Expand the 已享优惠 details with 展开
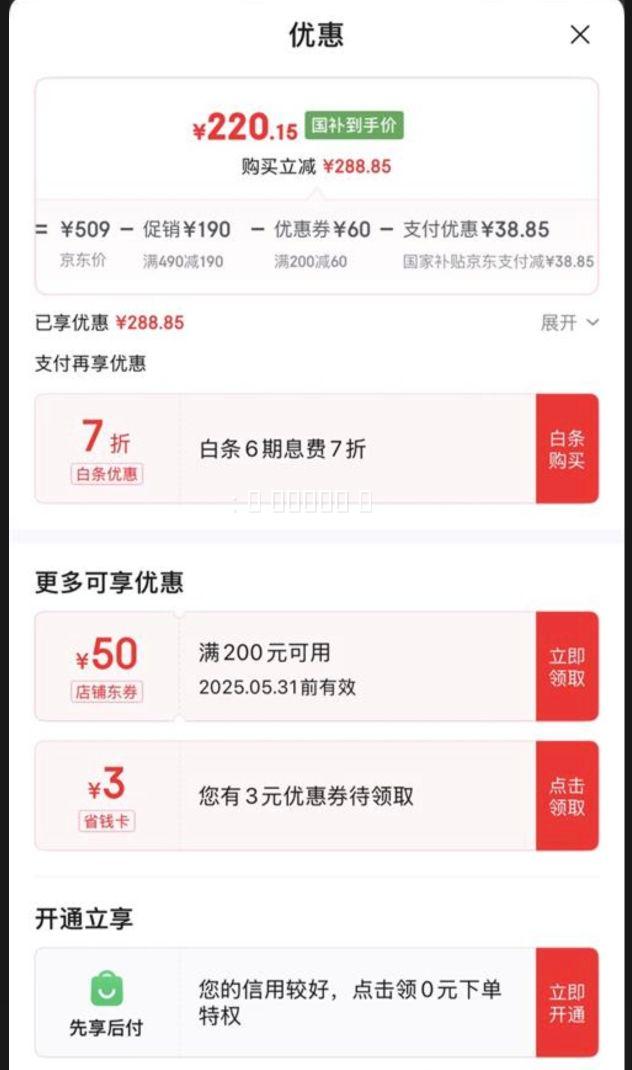Image resolution: width=632 pixels, height=1070 pixels. (569, 323)
